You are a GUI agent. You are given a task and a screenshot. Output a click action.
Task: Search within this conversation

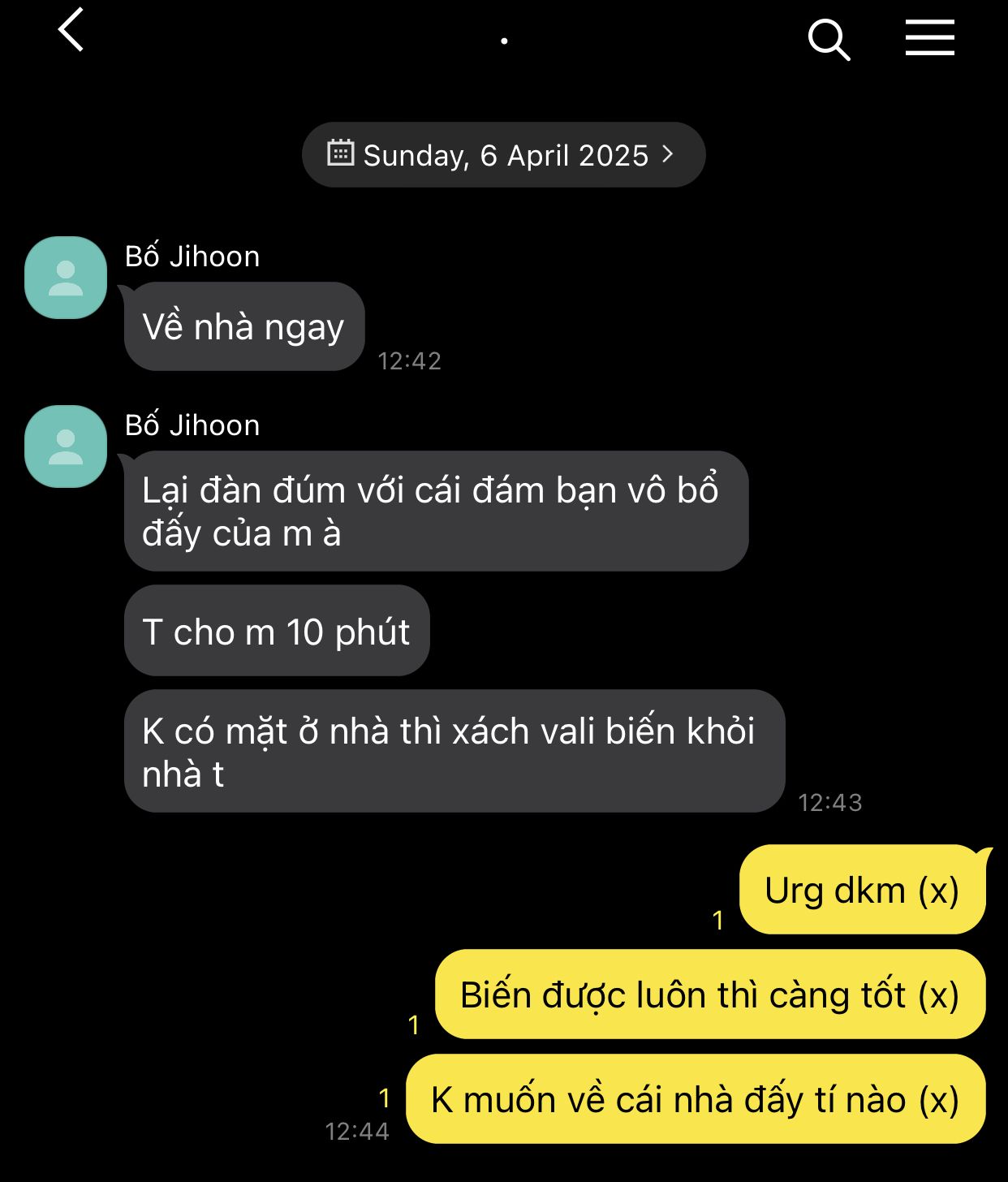pyautogui.click(x=828, y=39)
